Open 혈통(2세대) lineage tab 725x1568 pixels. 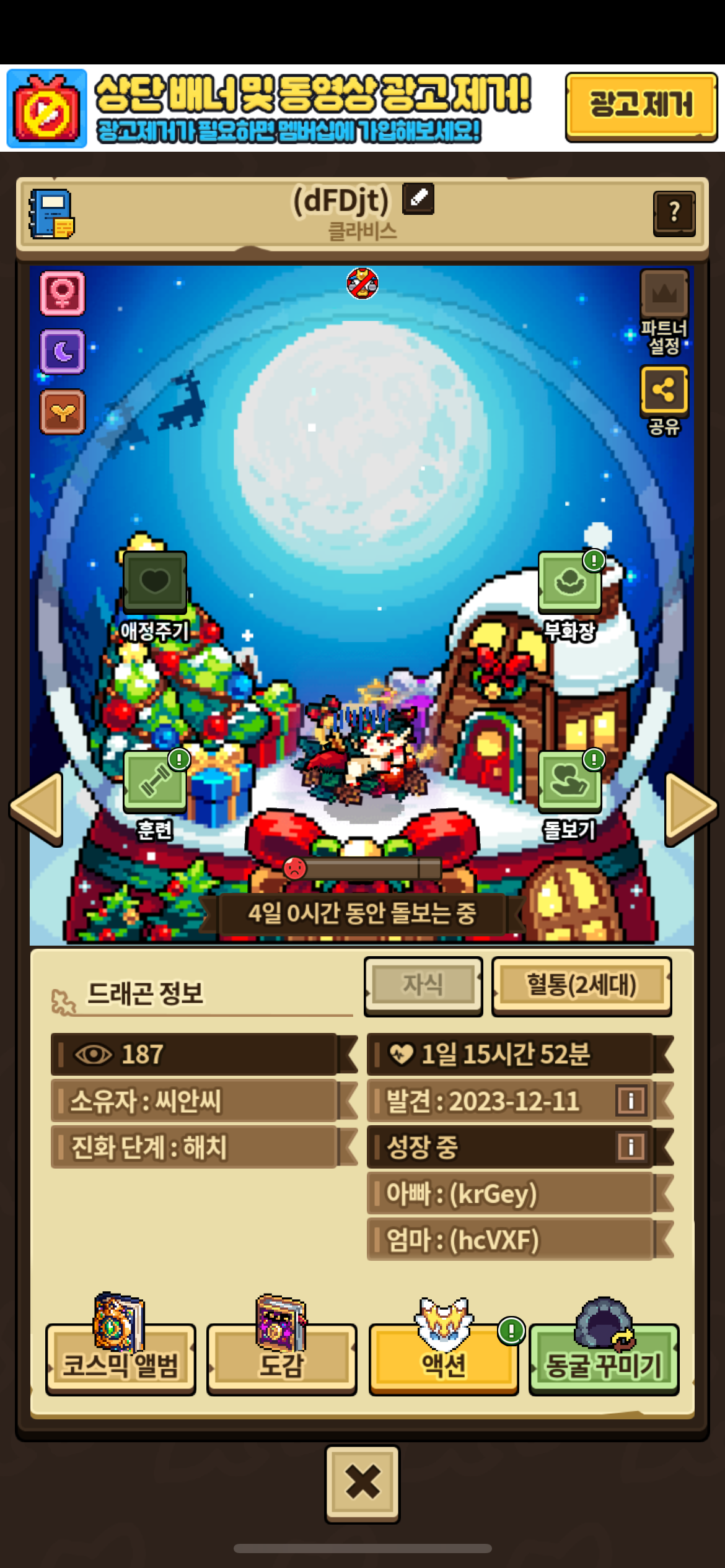(581, 985)
